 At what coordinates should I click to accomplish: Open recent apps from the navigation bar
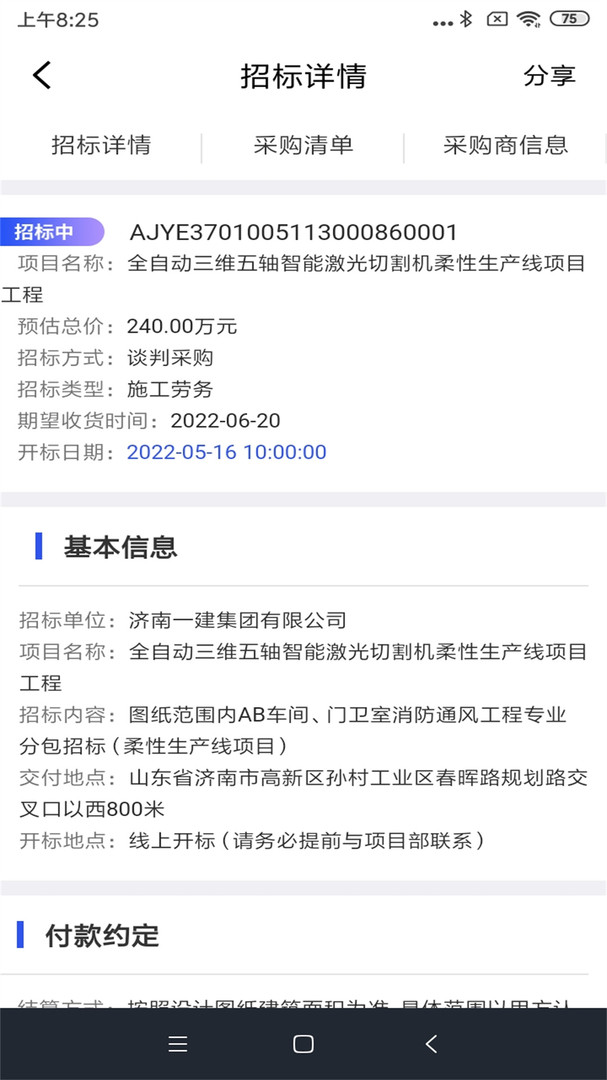click(178, 1044)
